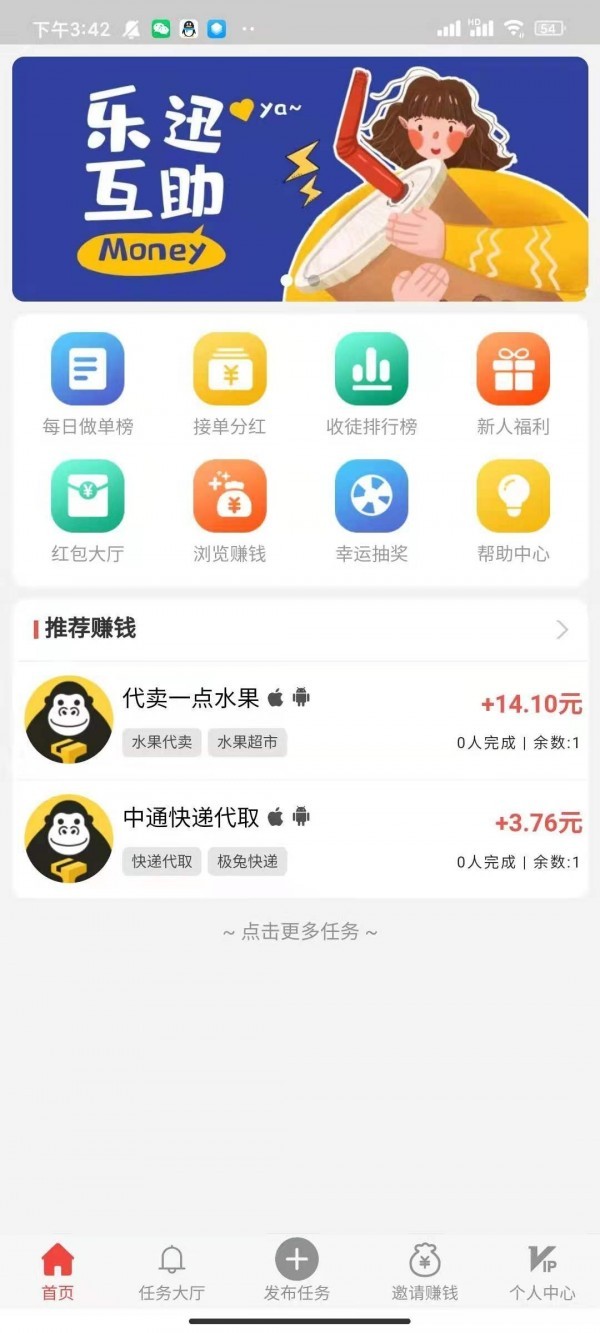Go to 个人中心 tab
600x1333 pixels.
click(x=542, y=1272)
